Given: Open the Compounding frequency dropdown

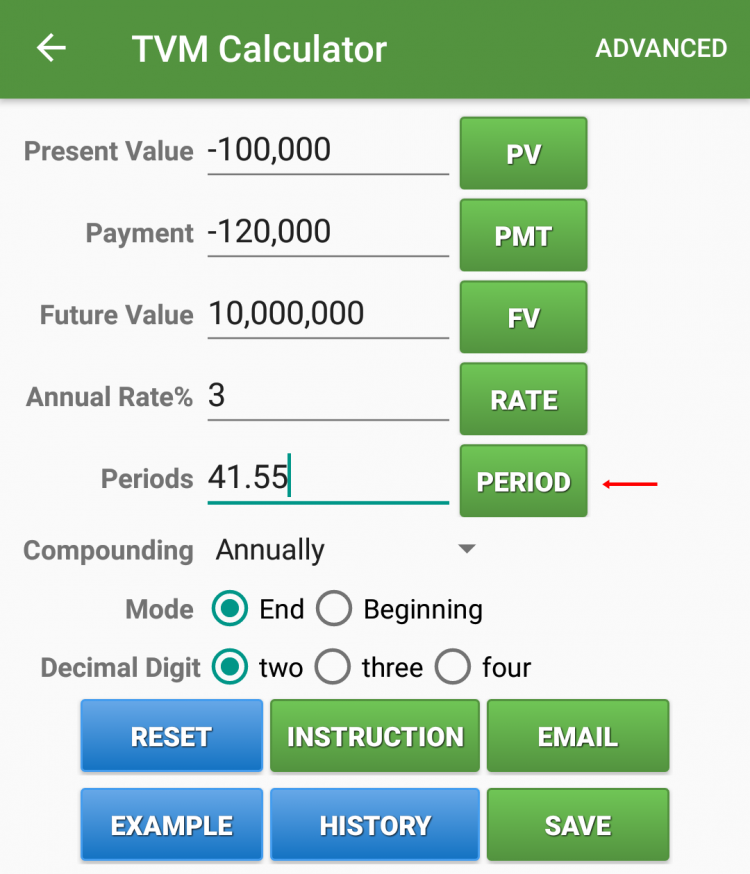Looking at the screenshot, I should pyautogui.click(x=340, y=549).
